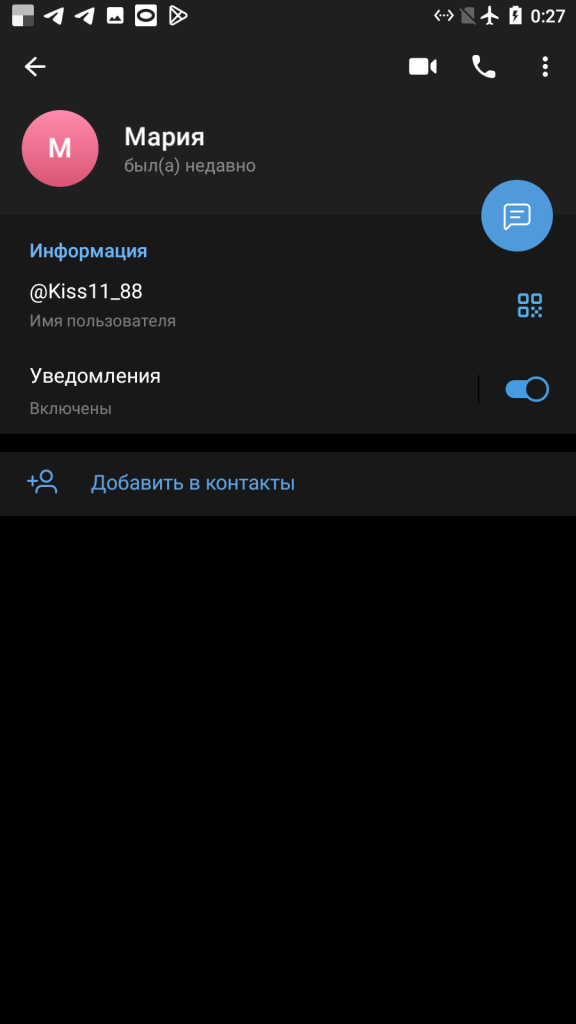Show the QR code for this username
Viewport: 576px width, 1024px height.
(x=530, y=305)
